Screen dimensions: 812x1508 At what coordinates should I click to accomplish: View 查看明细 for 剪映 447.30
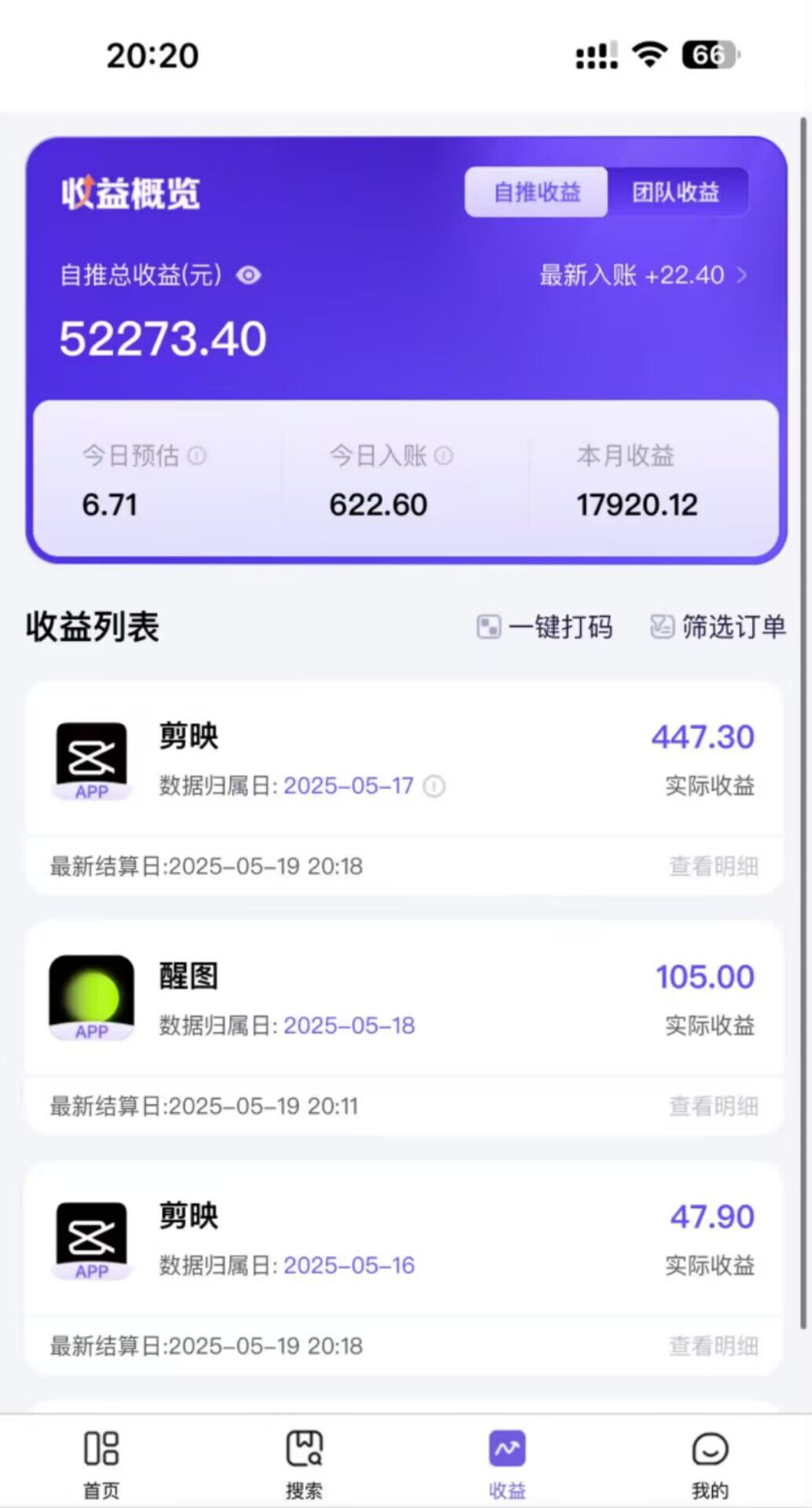pyautogui.click(x=713, y=866)
